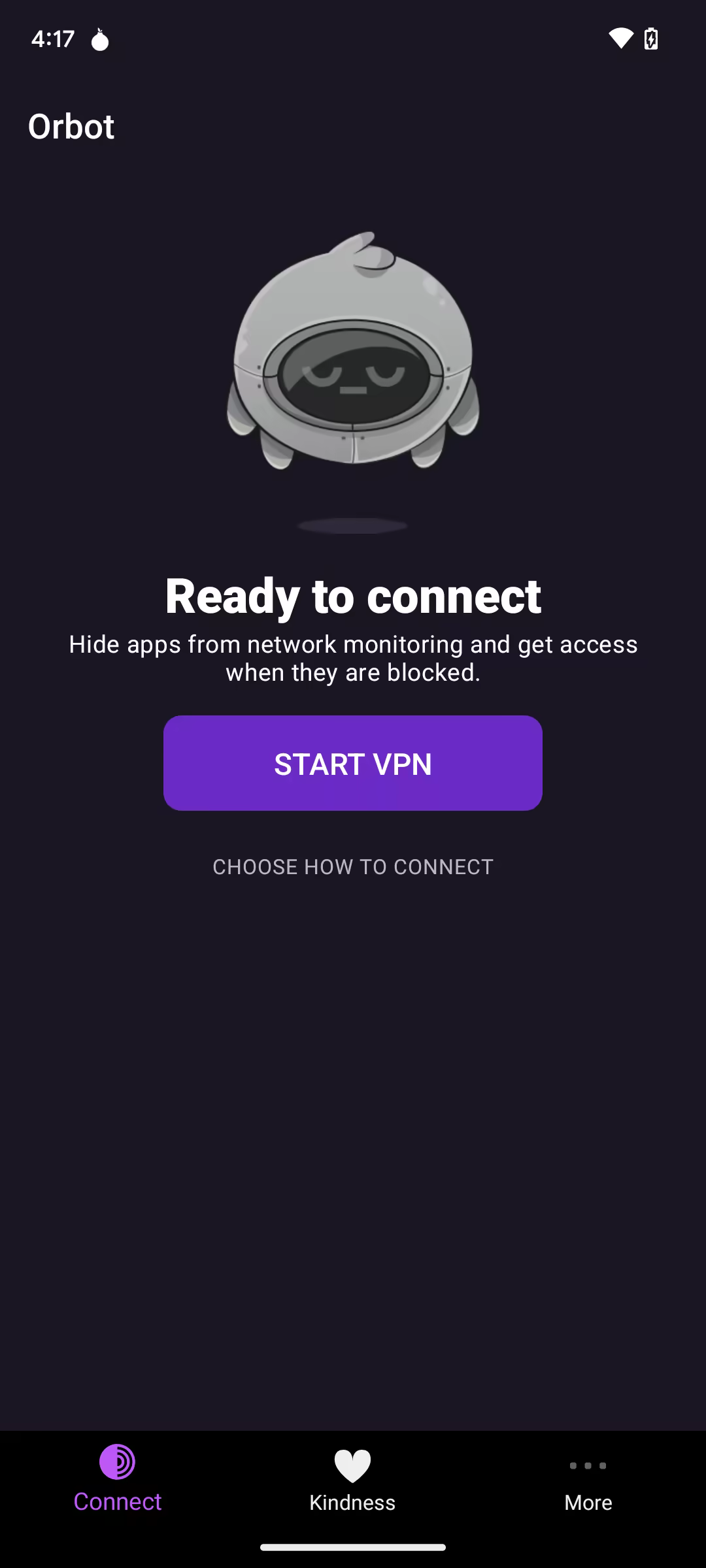This screenshot has width=706, height=1568.
Task: Start the VPN connection
Action: click(x=353, y=763)
